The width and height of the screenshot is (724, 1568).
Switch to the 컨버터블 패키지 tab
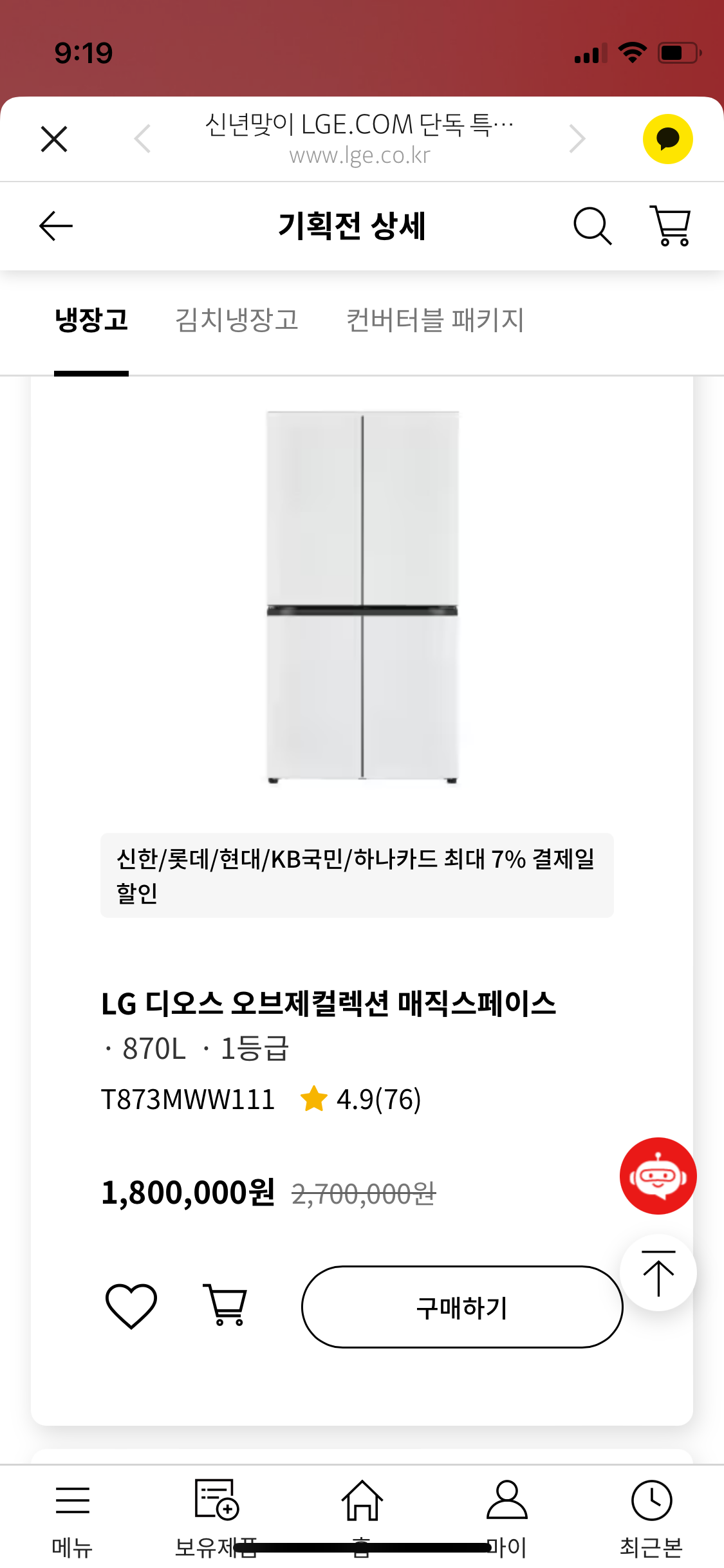(x=435, y=320)
